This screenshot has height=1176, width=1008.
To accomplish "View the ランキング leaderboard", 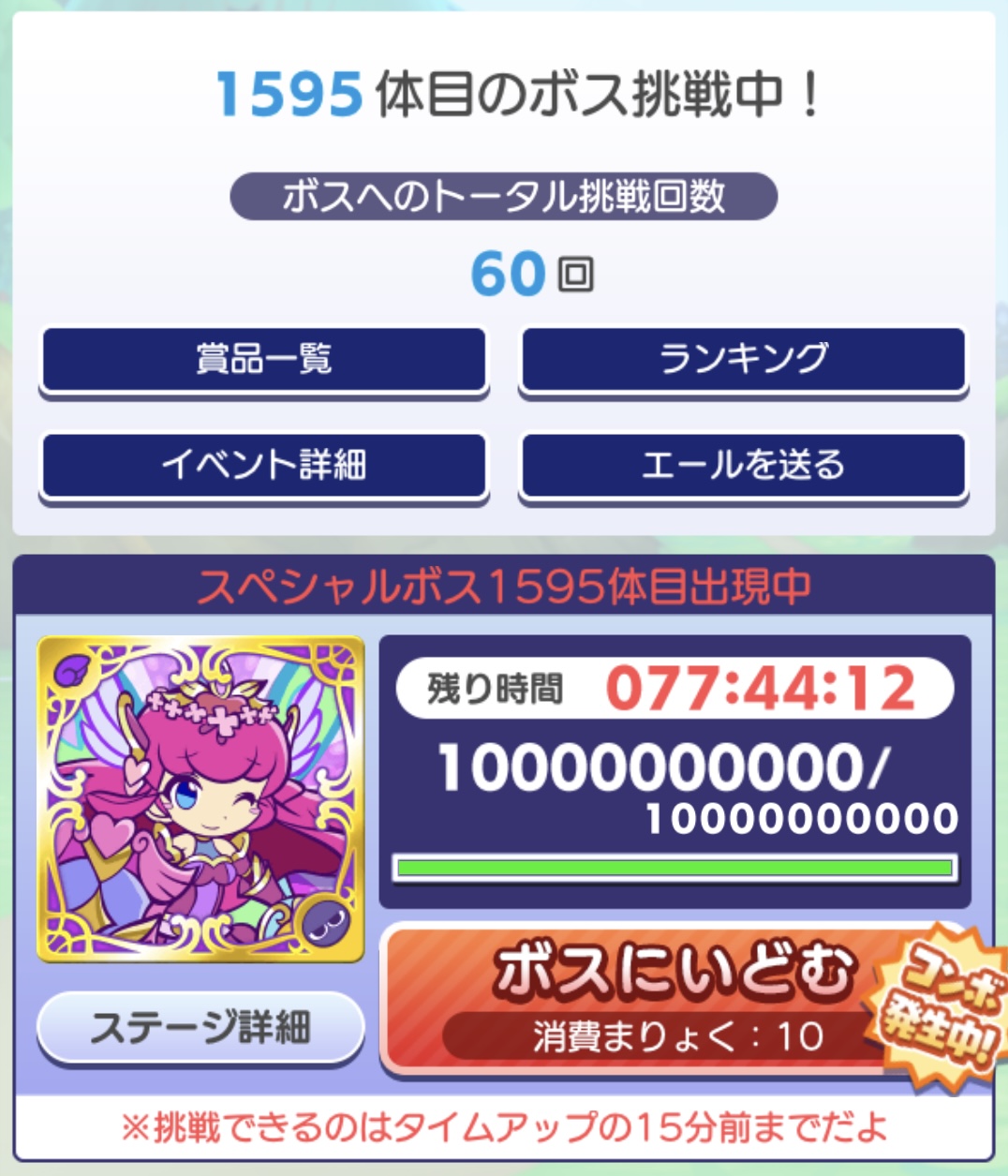I will [x=743, y=360].
